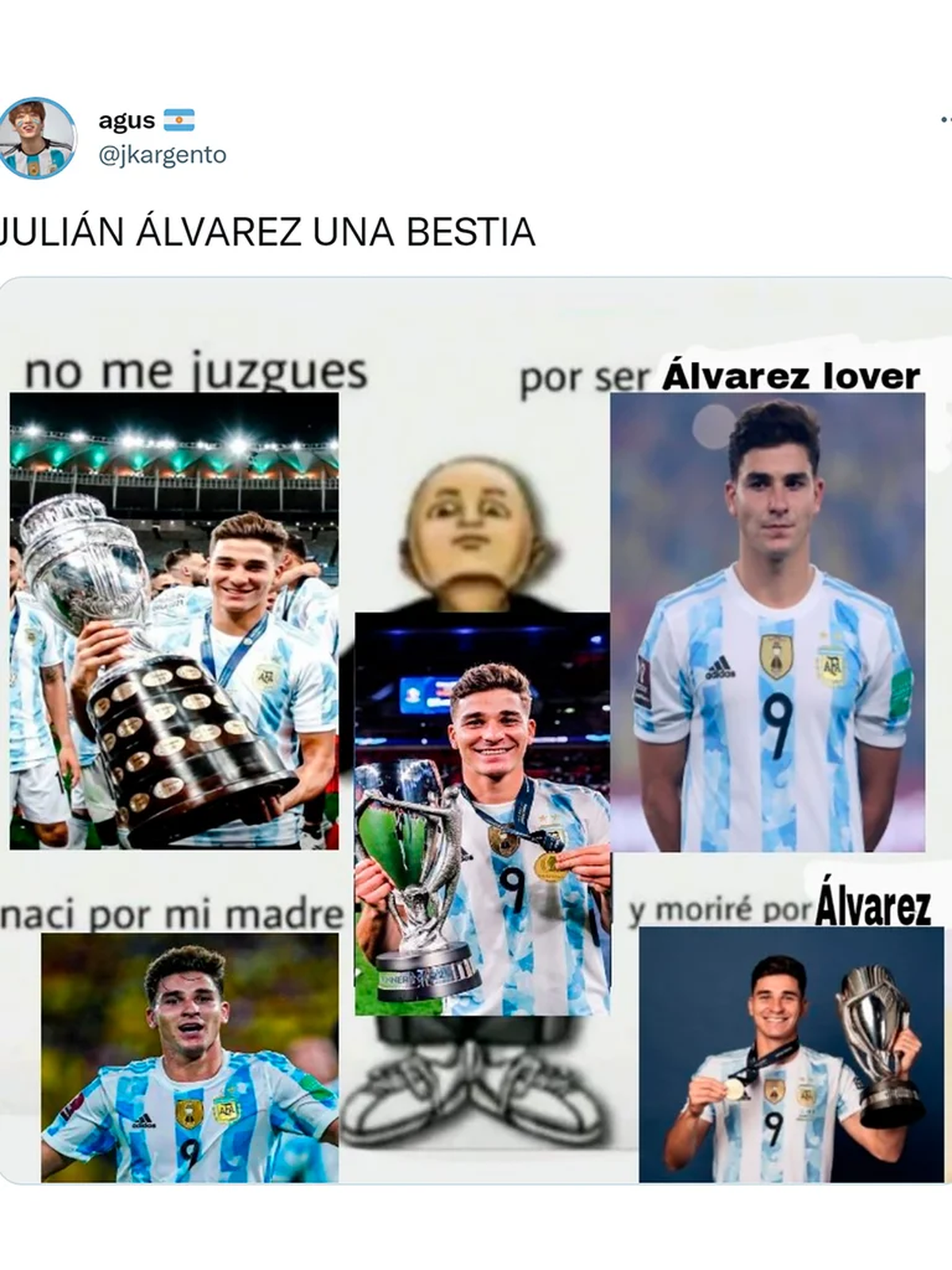Expand the 'no me juzgues' caption area

(193, 371)
